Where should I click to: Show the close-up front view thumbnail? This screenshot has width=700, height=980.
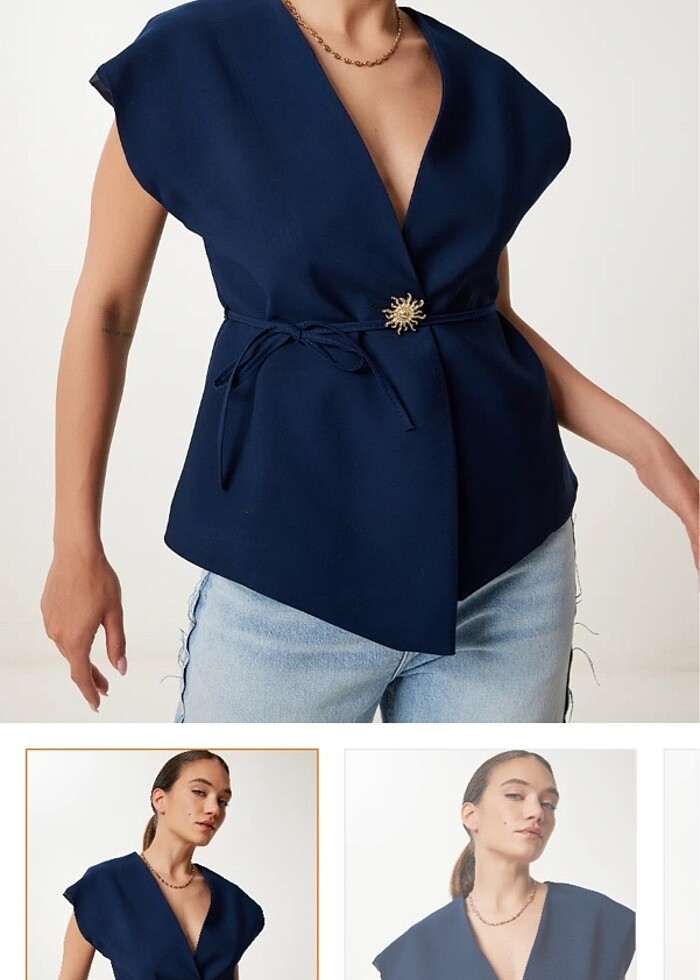(490, 864)
